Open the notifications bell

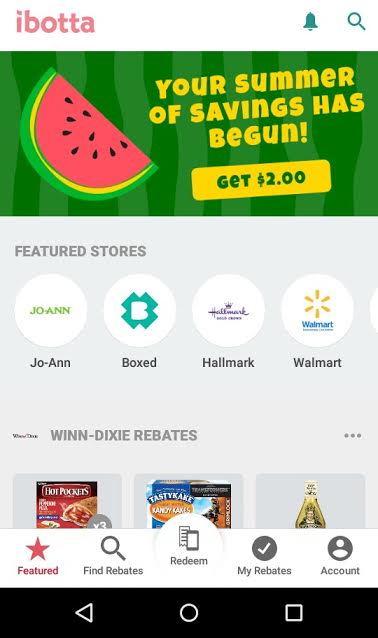coord(310,21)
